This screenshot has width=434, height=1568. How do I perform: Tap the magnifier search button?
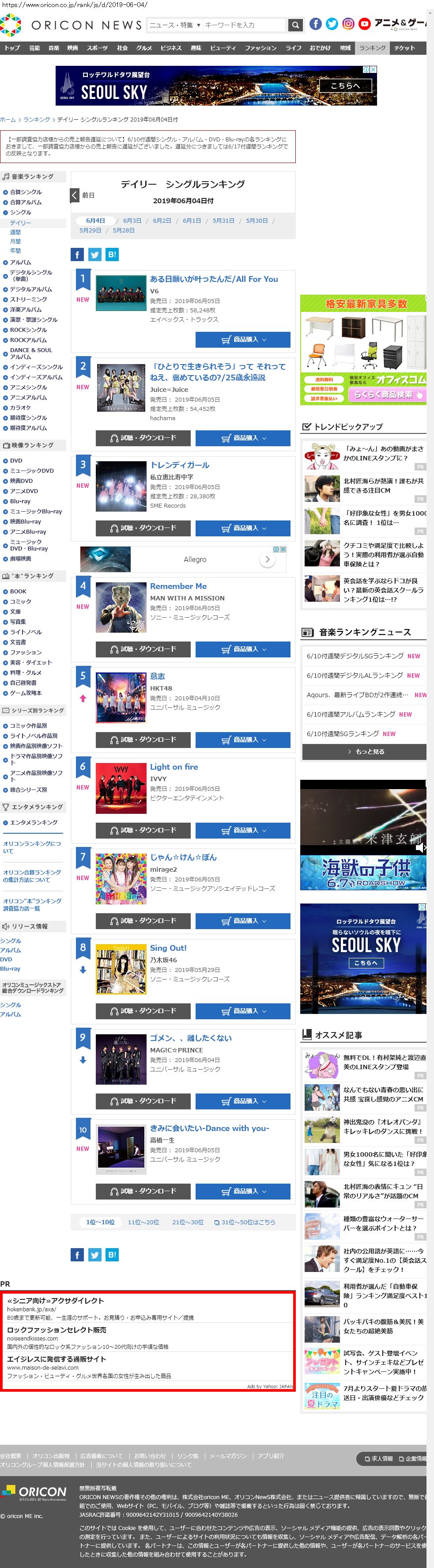point(295,25)
